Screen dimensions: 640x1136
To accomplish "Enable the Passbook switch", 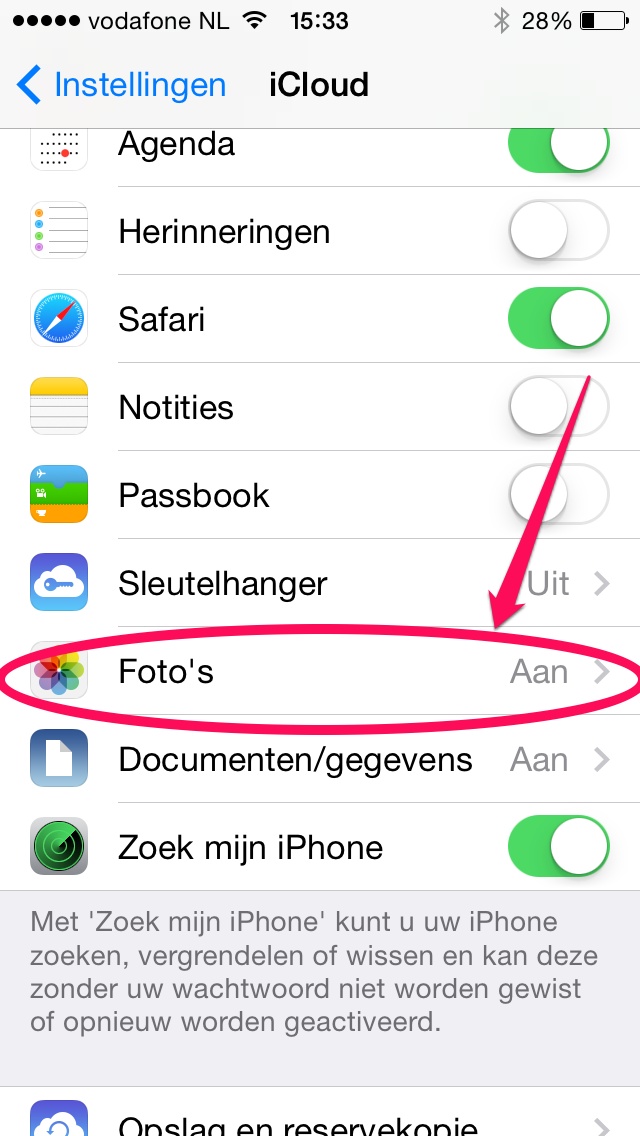I will [558, 496].
